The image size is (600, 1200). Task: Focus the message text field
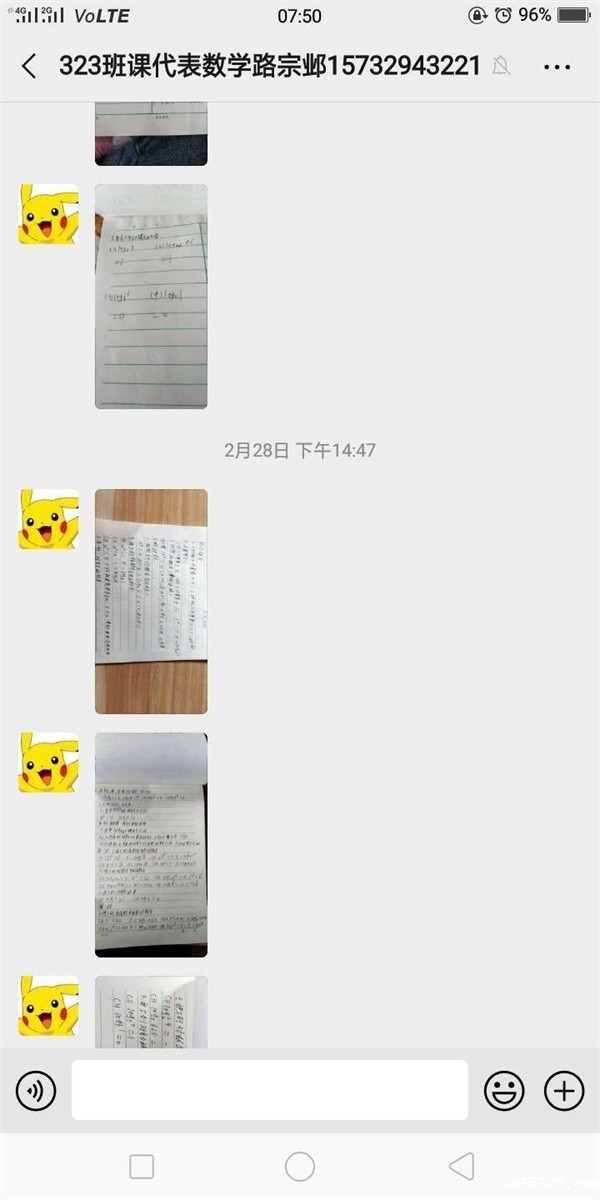(269, 1090)
